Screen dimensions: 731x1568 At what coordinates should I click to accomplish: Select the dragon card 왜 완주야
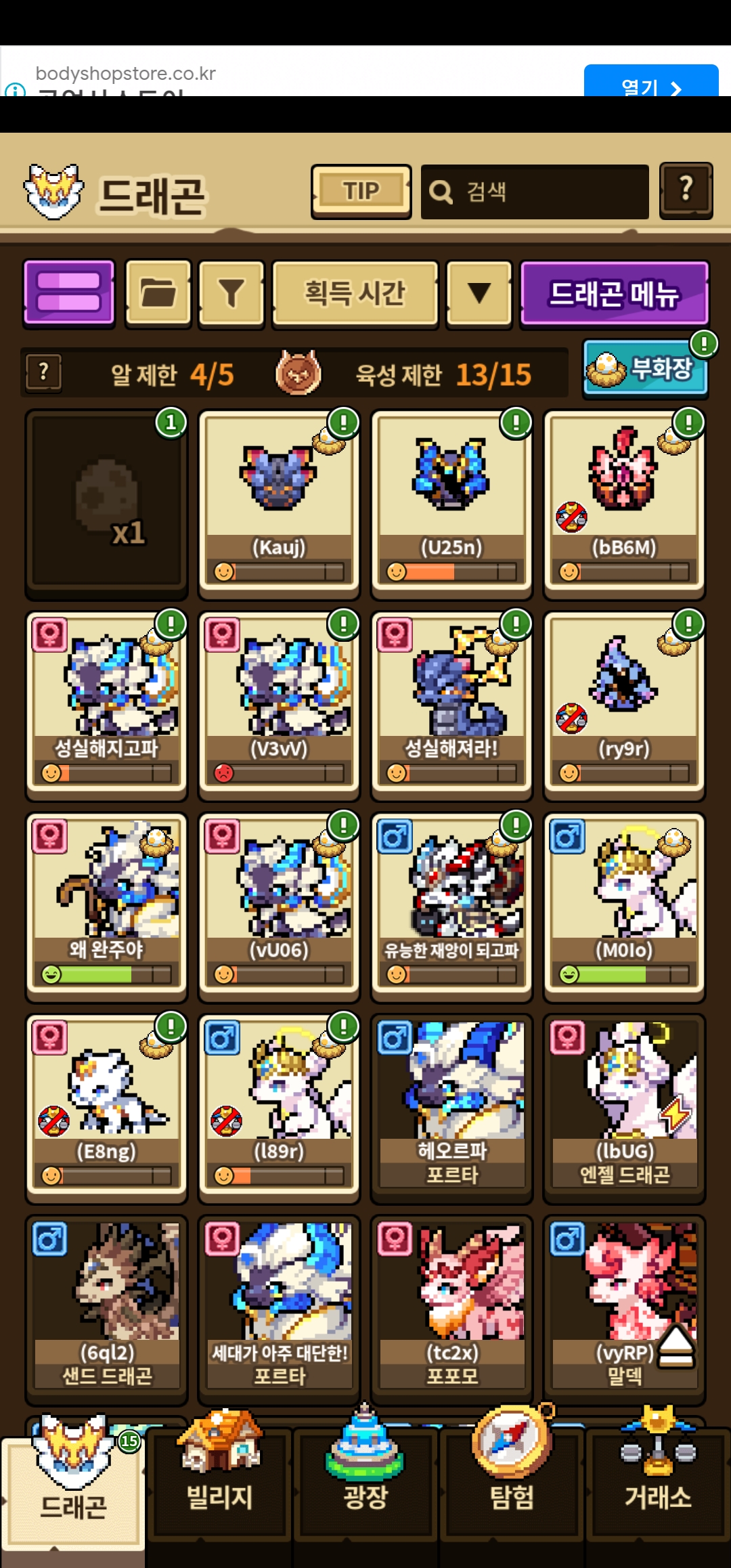click(106, 907)
